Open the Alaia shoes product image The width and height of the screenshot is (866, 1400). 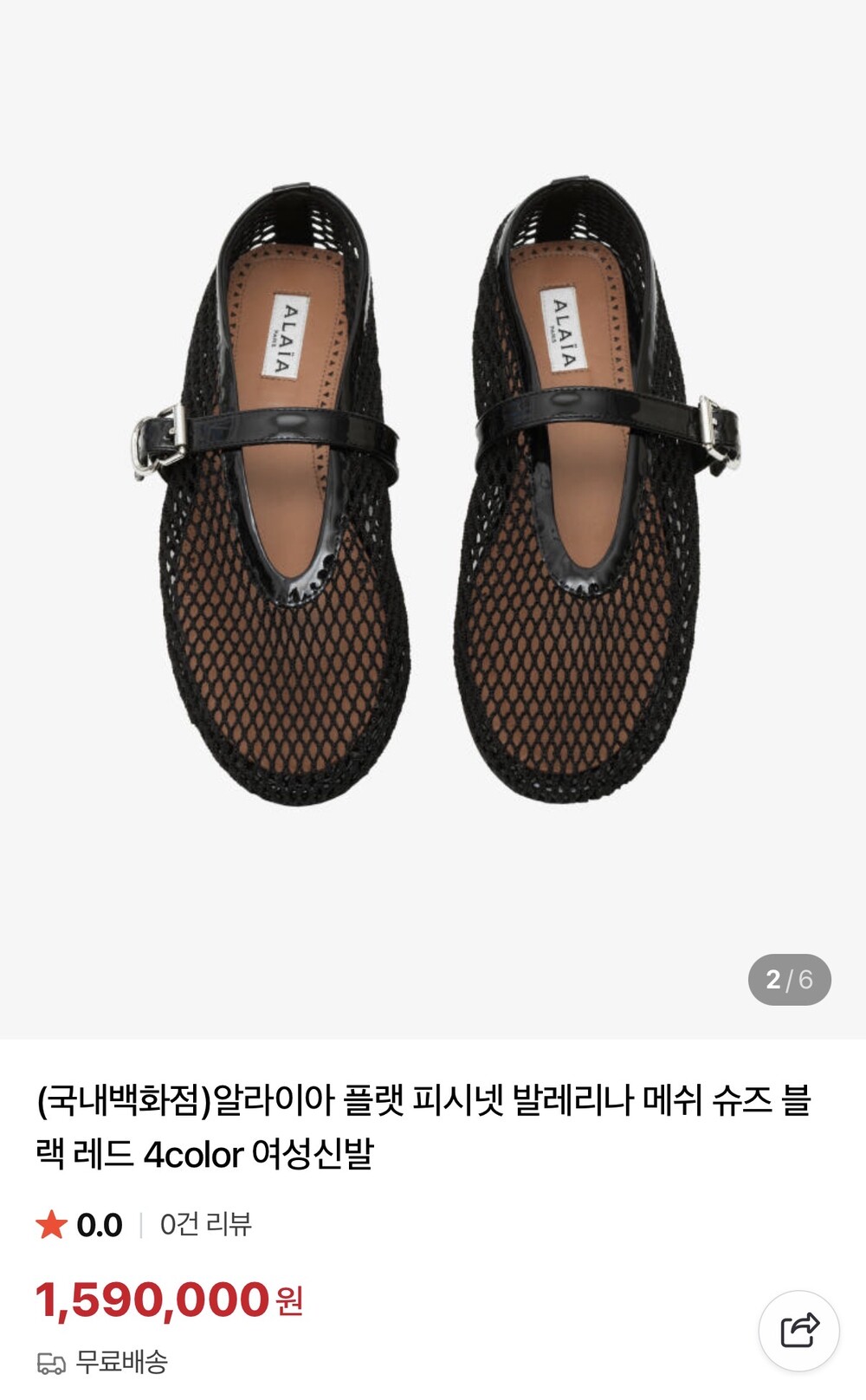(433, 494)
